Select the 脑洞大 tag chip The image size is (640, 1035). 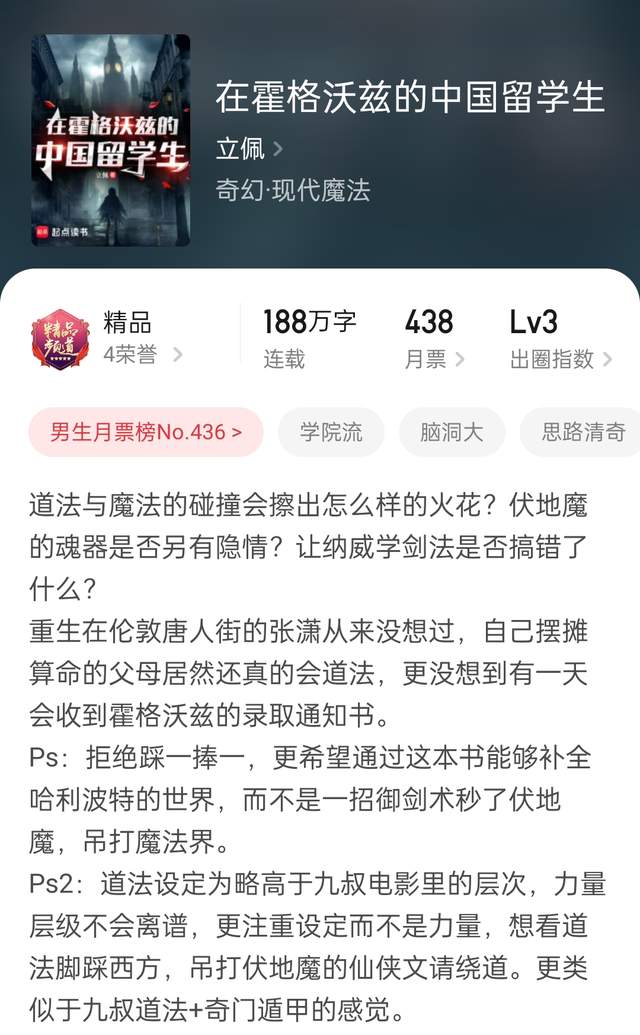pyautogui.click(x=451, y=432)
